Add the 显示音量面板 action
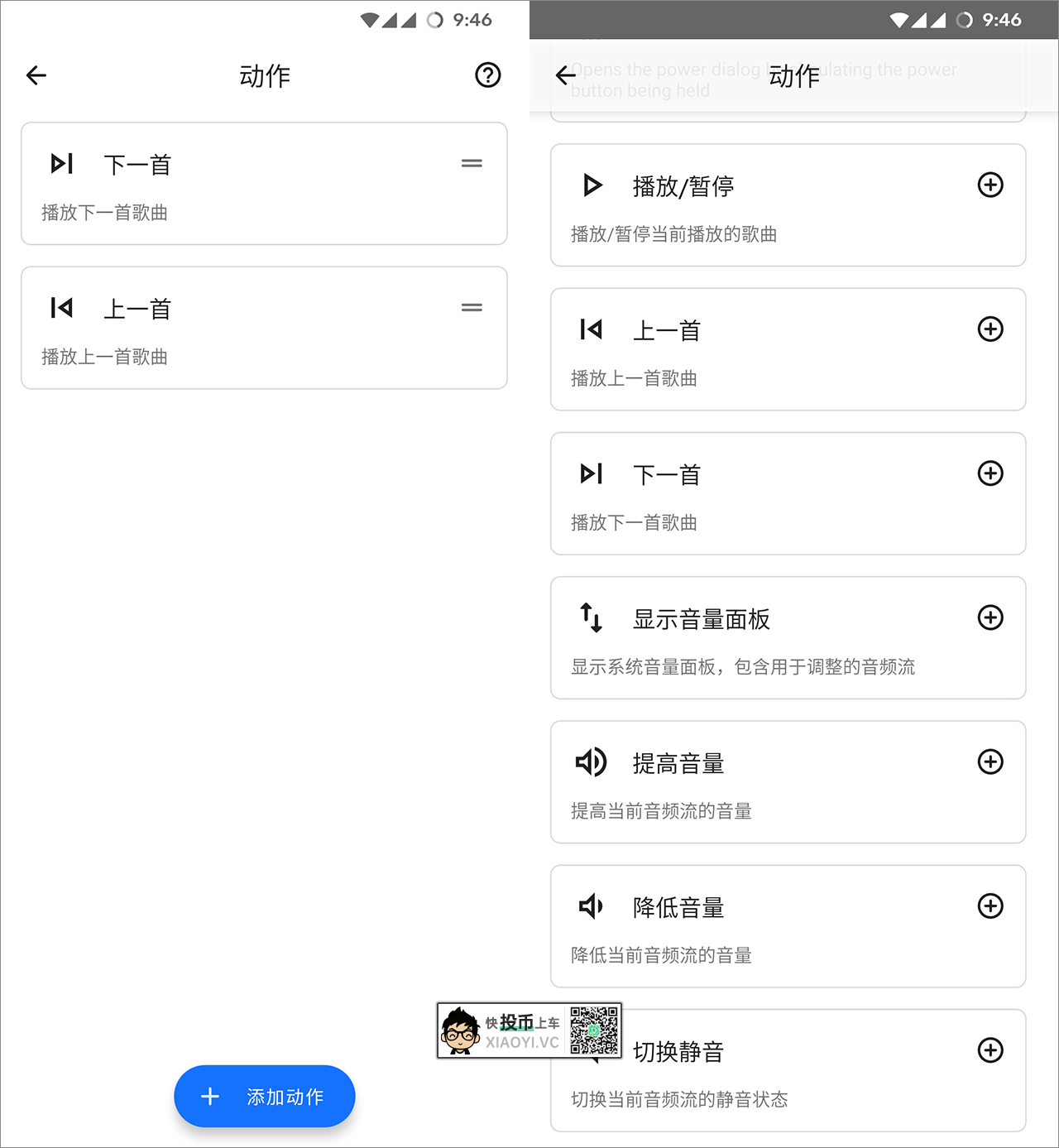1059x1148 pixels. 990,617
